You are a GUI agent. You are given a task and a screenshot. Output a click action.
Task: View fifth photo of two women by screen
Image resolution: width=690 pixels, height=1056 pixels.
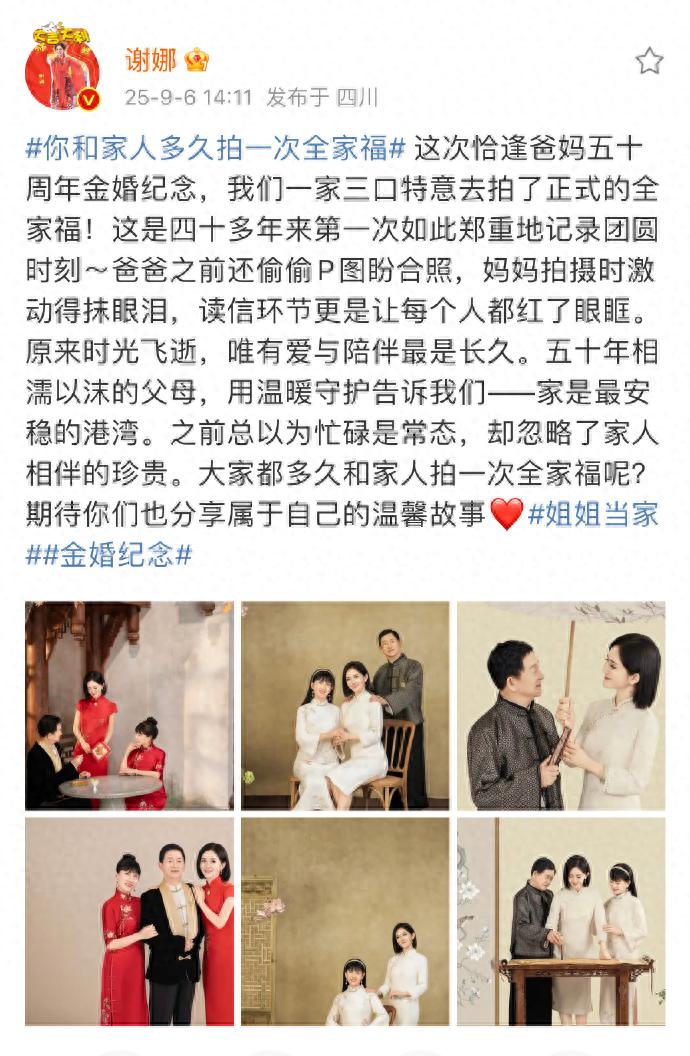[x=345, y=921]
